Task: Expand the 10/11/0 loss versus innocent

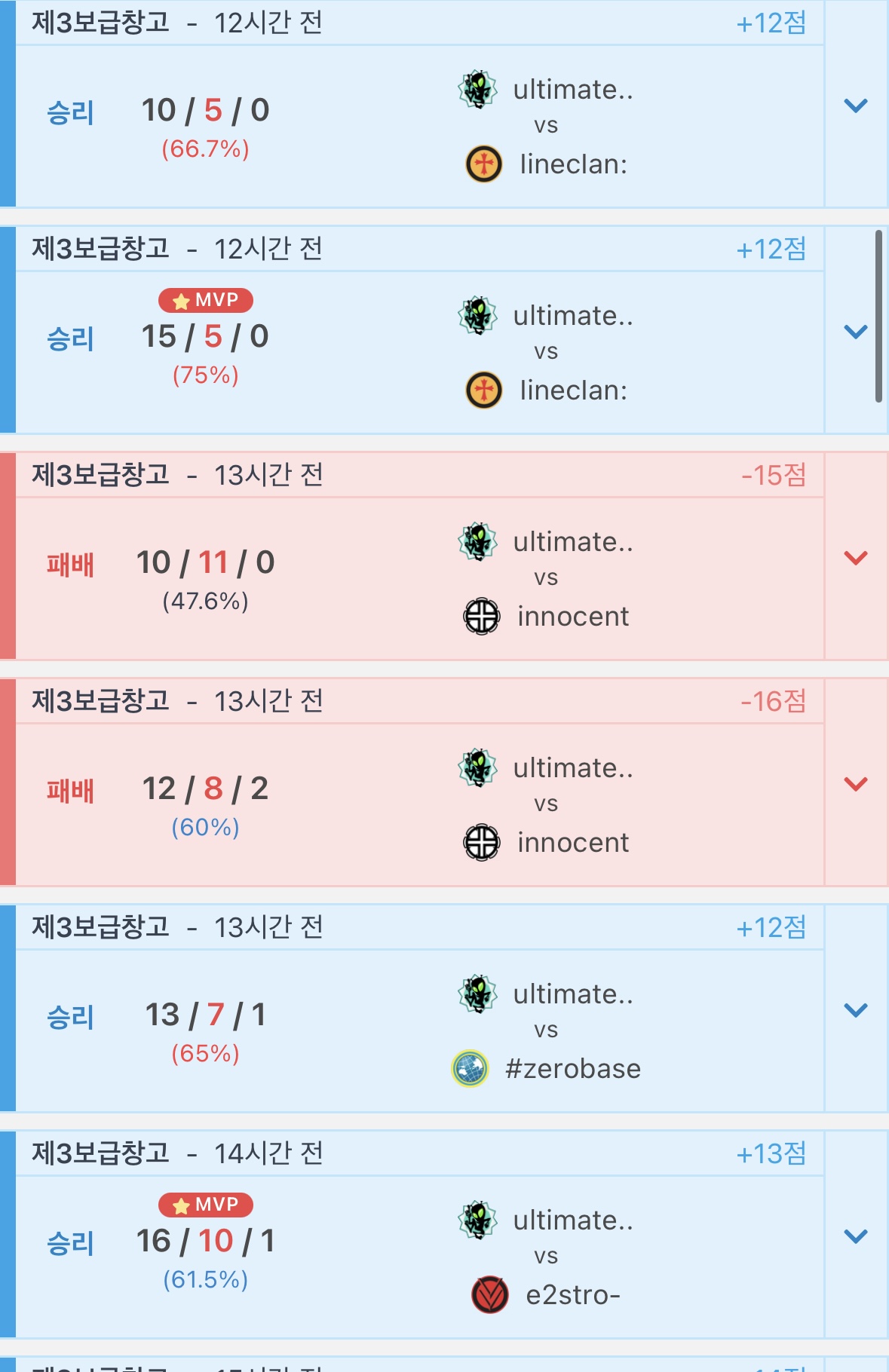Action: tap(856, 558)
